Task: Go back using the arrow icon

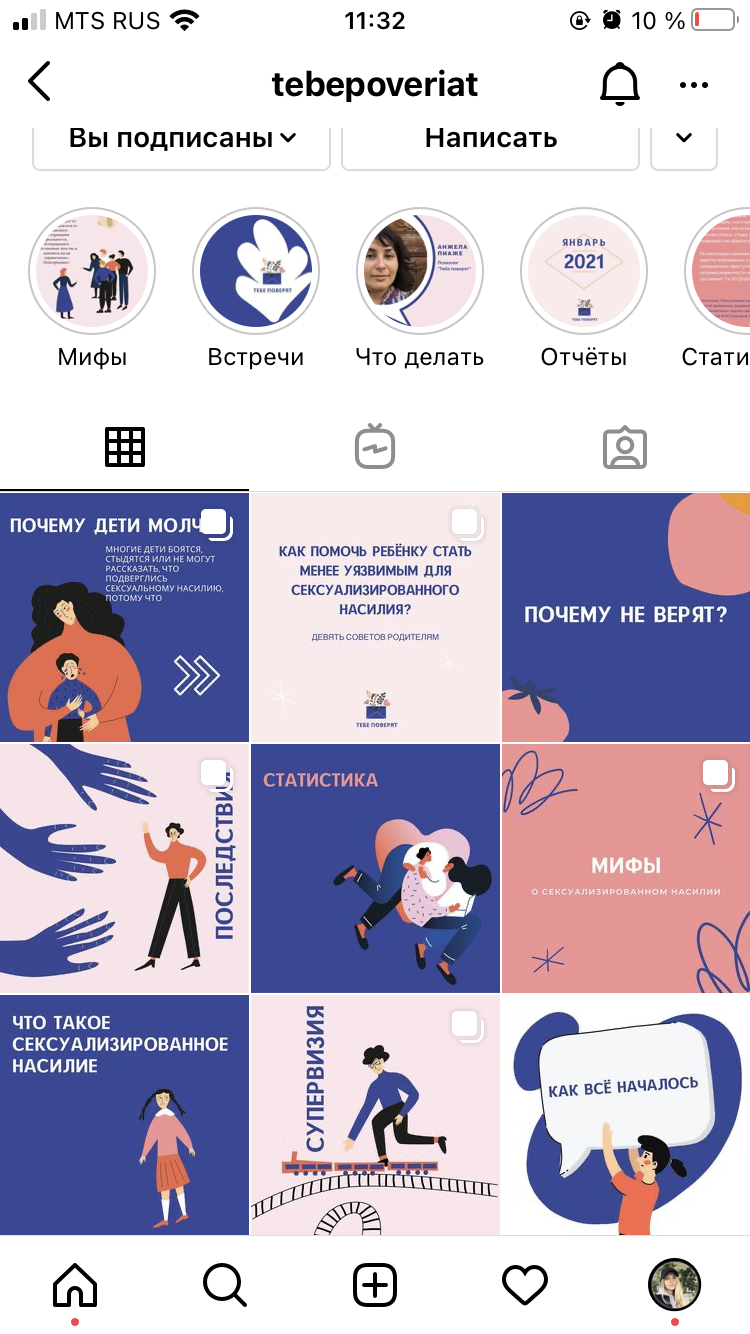Action: [40, 82]
